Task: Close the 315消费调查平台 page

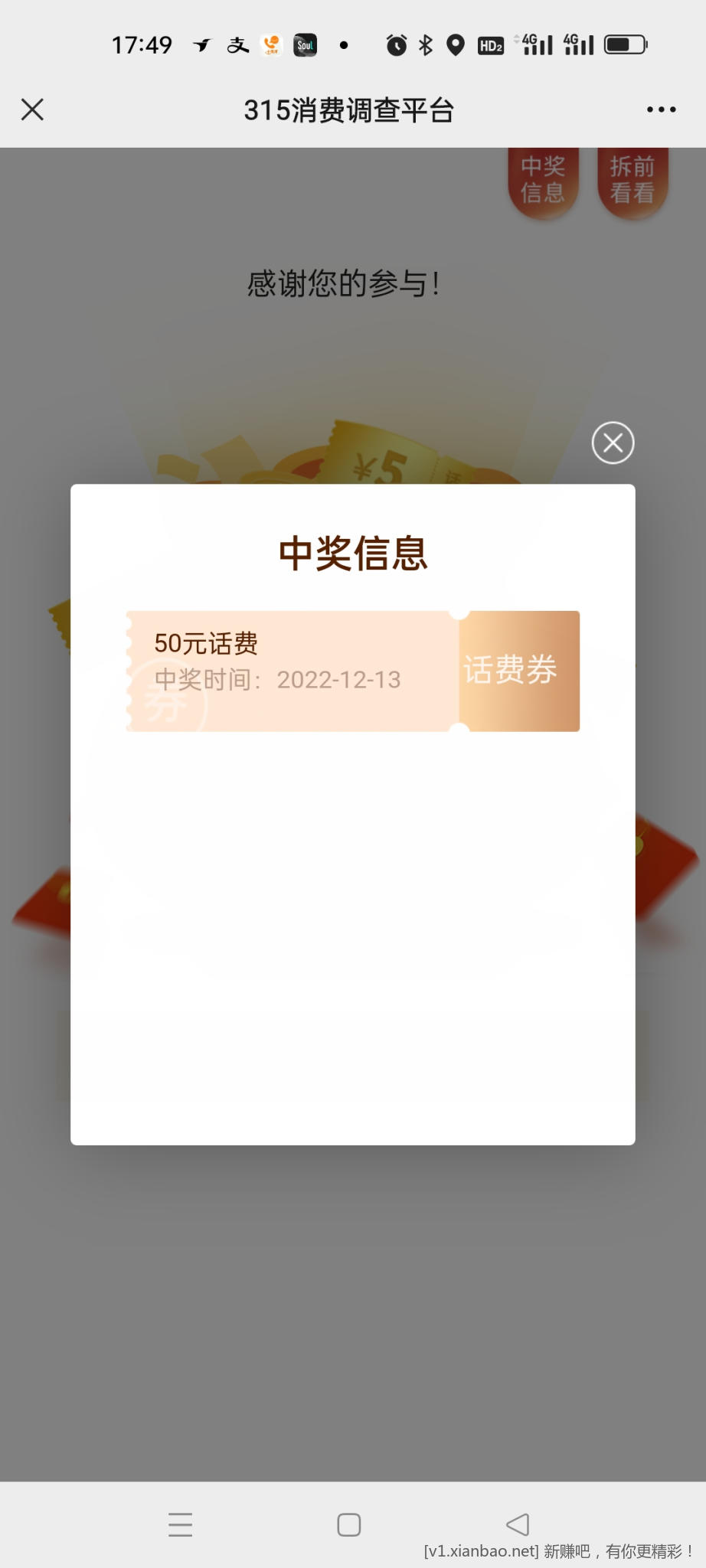Action: click(x=32, y=109)
